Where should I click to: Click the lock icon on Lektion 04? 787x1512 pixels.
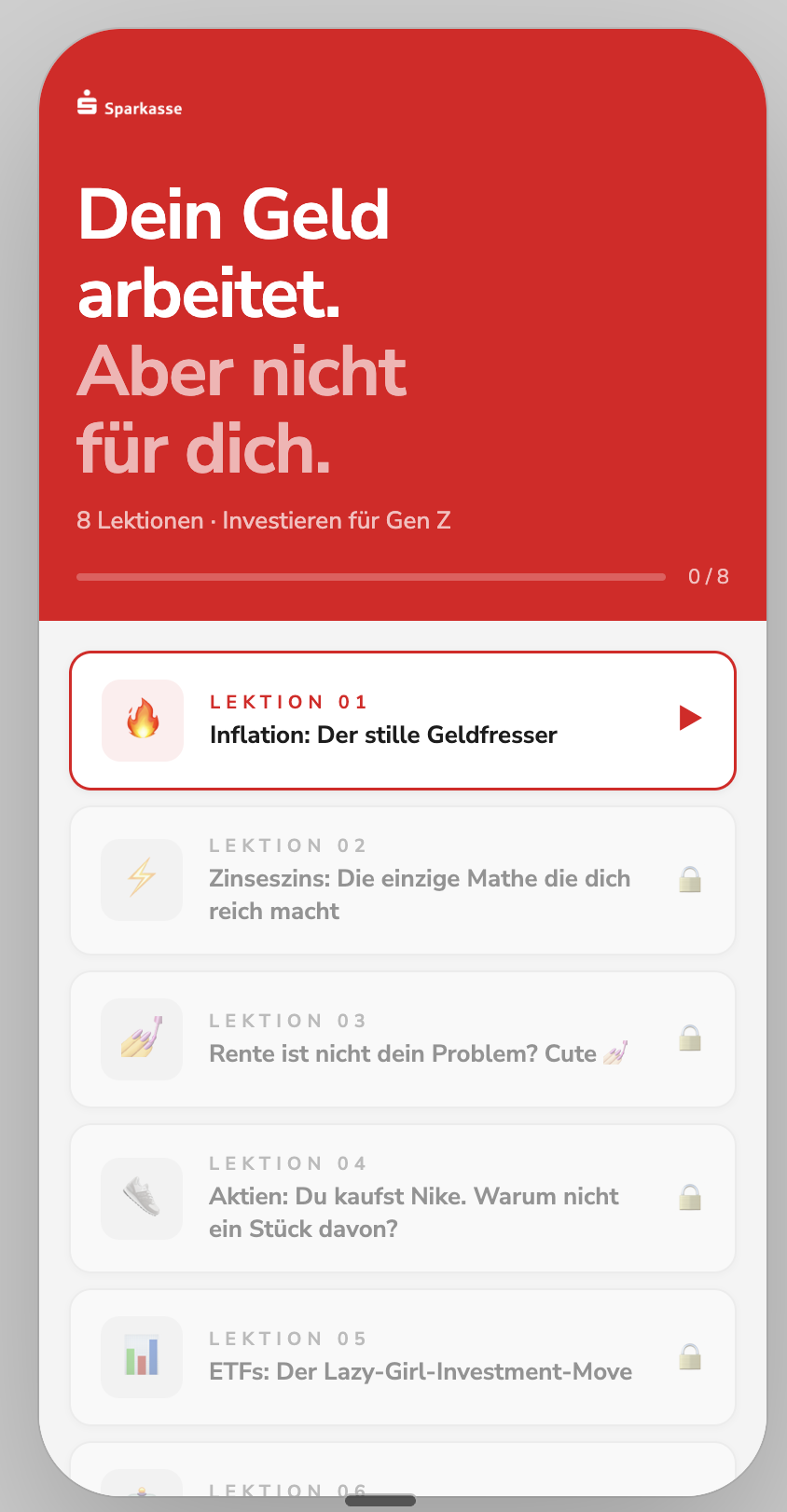click(690, 1198)
